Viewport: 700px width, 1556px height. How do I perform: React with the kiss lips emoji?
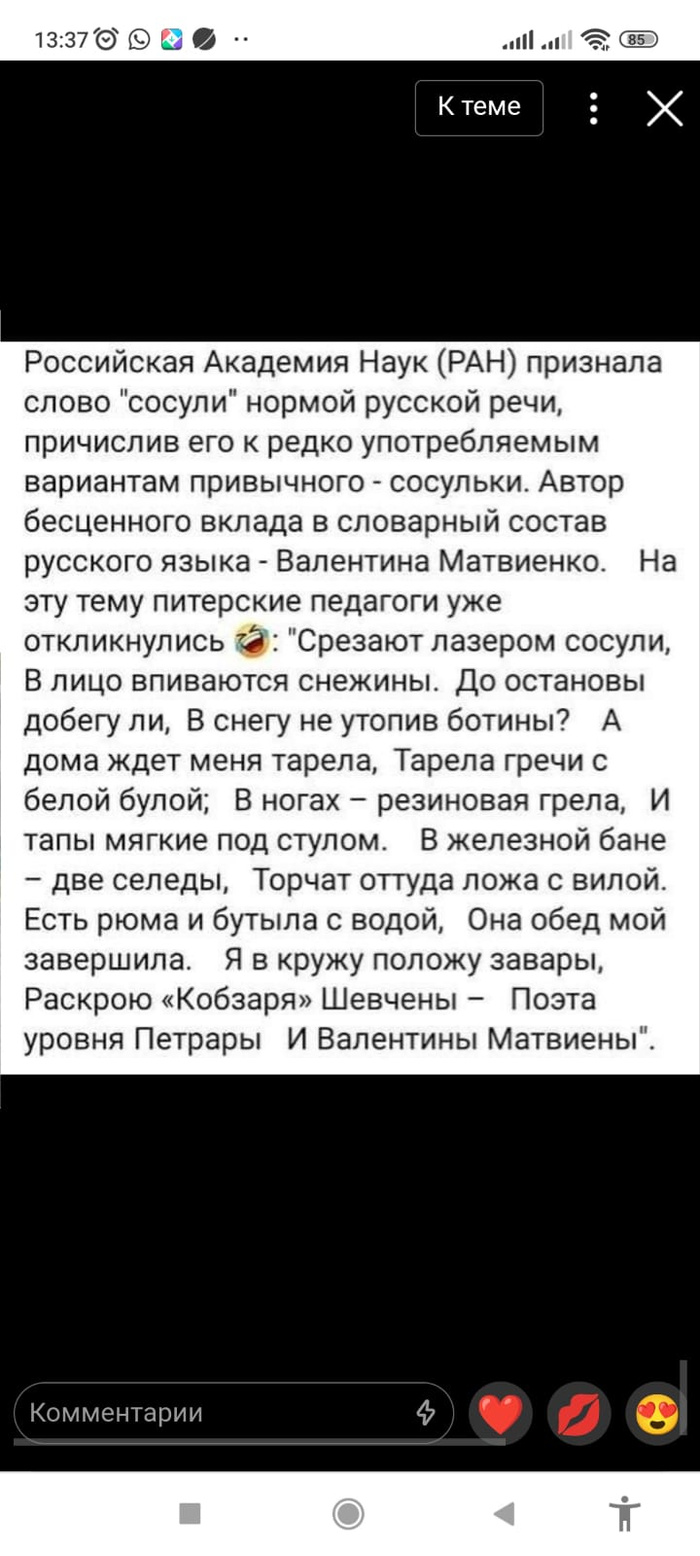coord(579,1414)
